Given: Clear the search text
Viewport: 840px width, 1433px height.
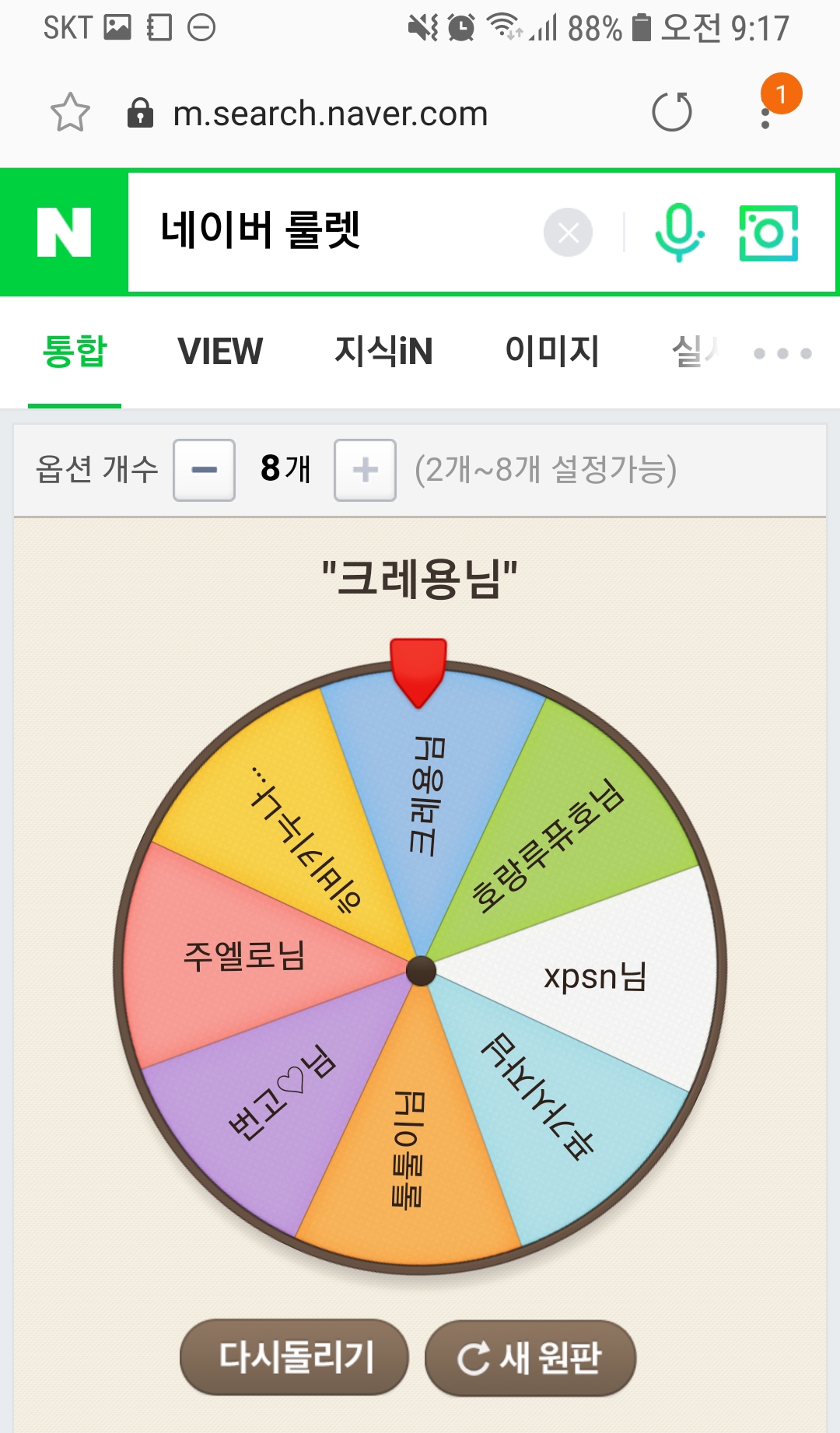Looking at the screenshot, I should pos(568,232).
